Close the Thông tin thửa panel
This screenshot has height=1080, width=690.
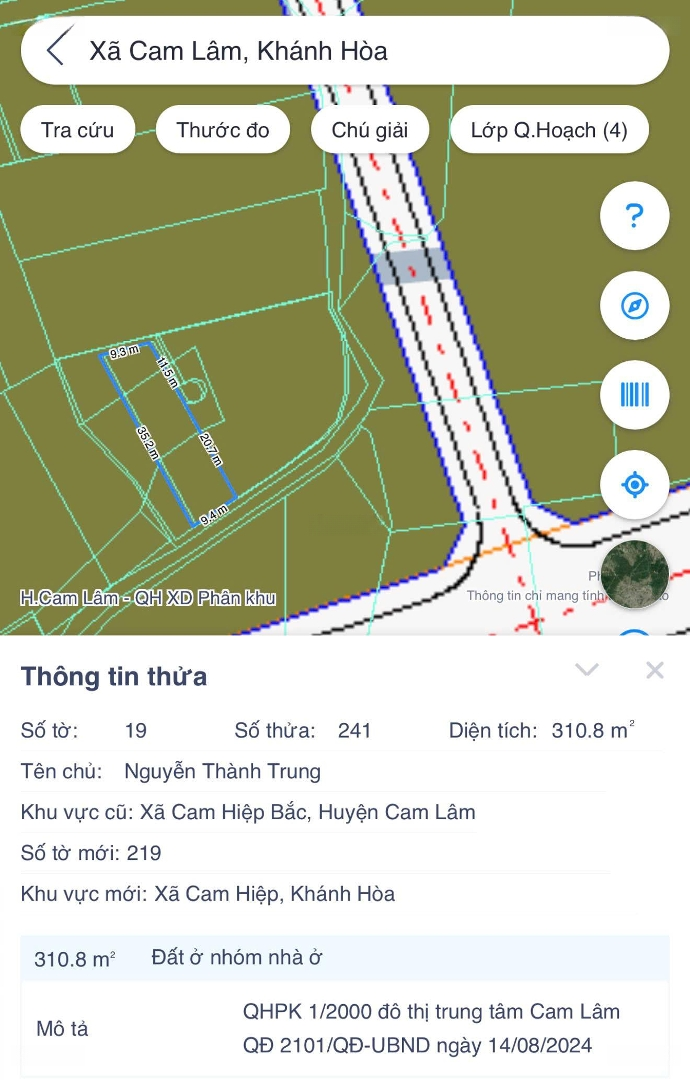tap(655, 670)
